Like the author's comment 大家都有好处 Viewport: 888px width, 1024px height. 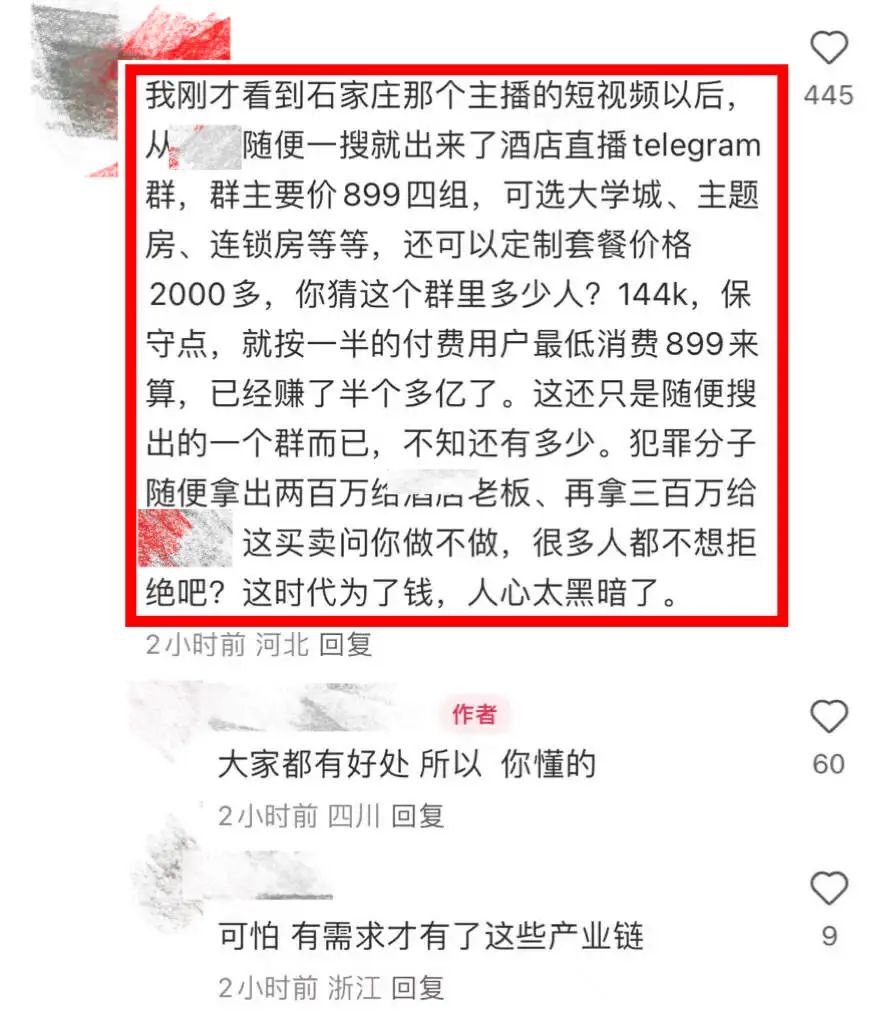pos(828,717)
